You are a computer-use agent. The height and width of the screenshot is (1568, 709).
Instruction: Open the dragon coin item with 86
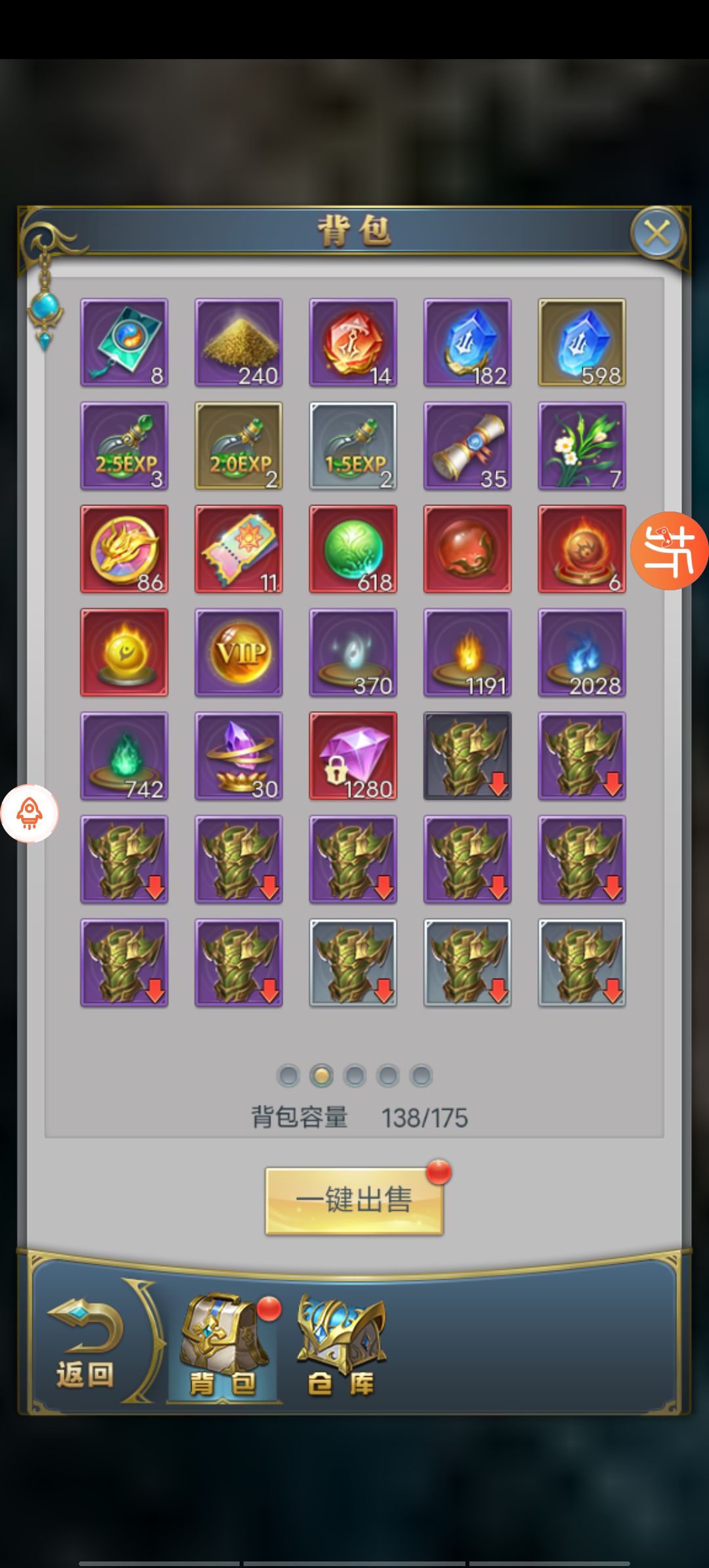pos(124,549)
